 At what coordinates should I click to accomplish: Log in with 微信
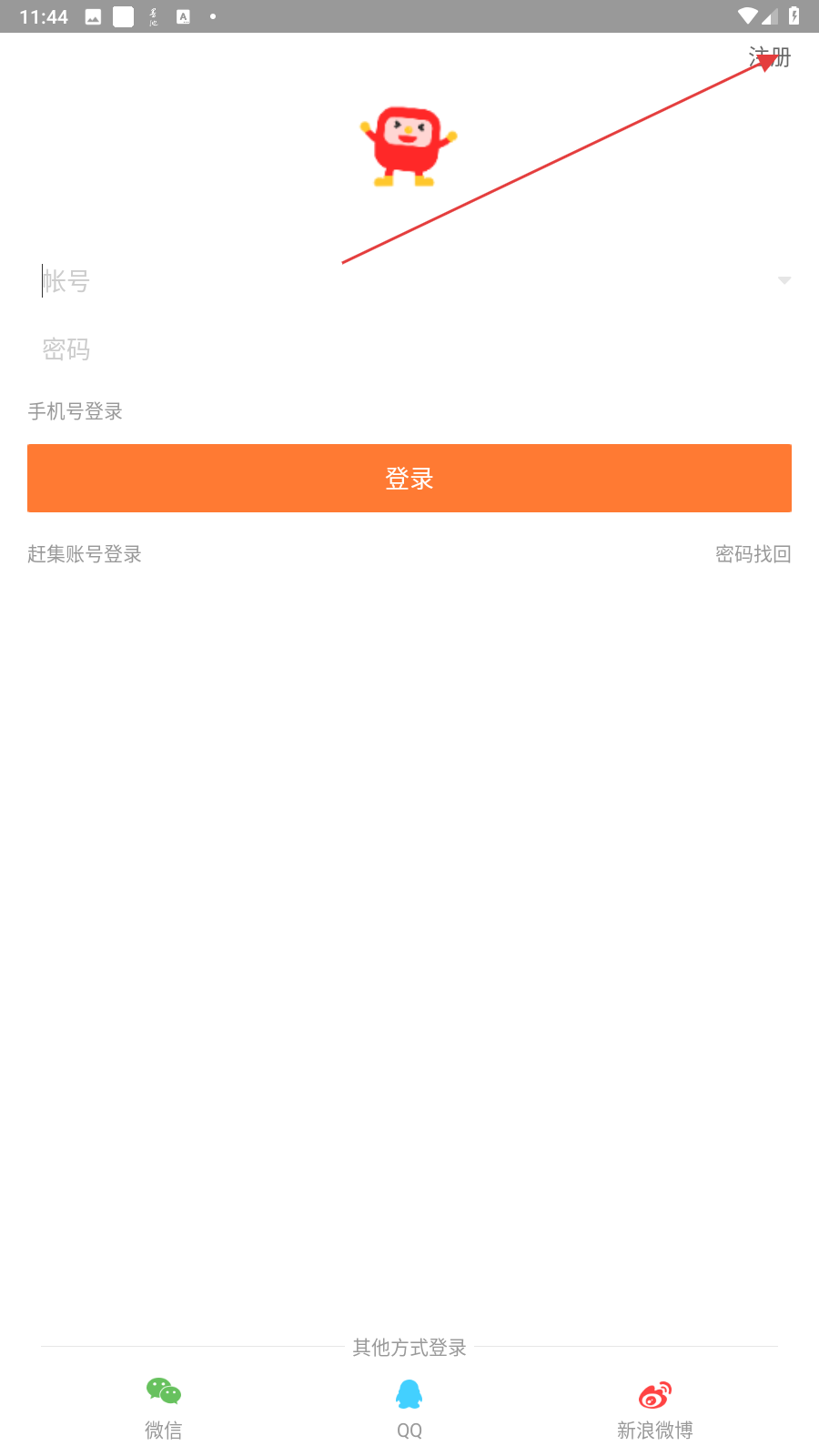click(164, 1410)
